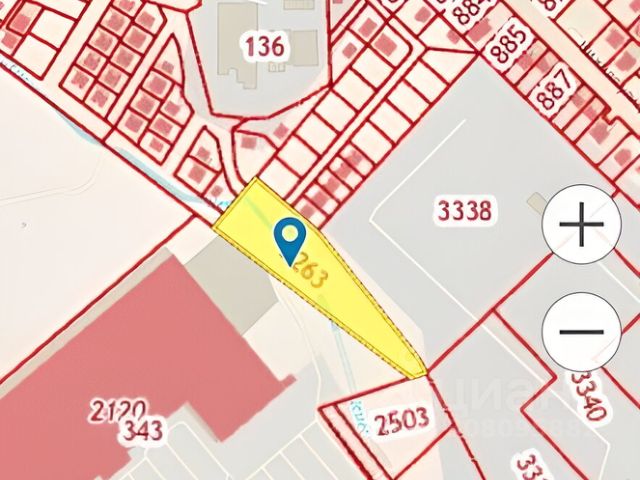Tap the blue location pin on the yellow parcel
Viewport: 640px width, 480px height.
[289, 239]
